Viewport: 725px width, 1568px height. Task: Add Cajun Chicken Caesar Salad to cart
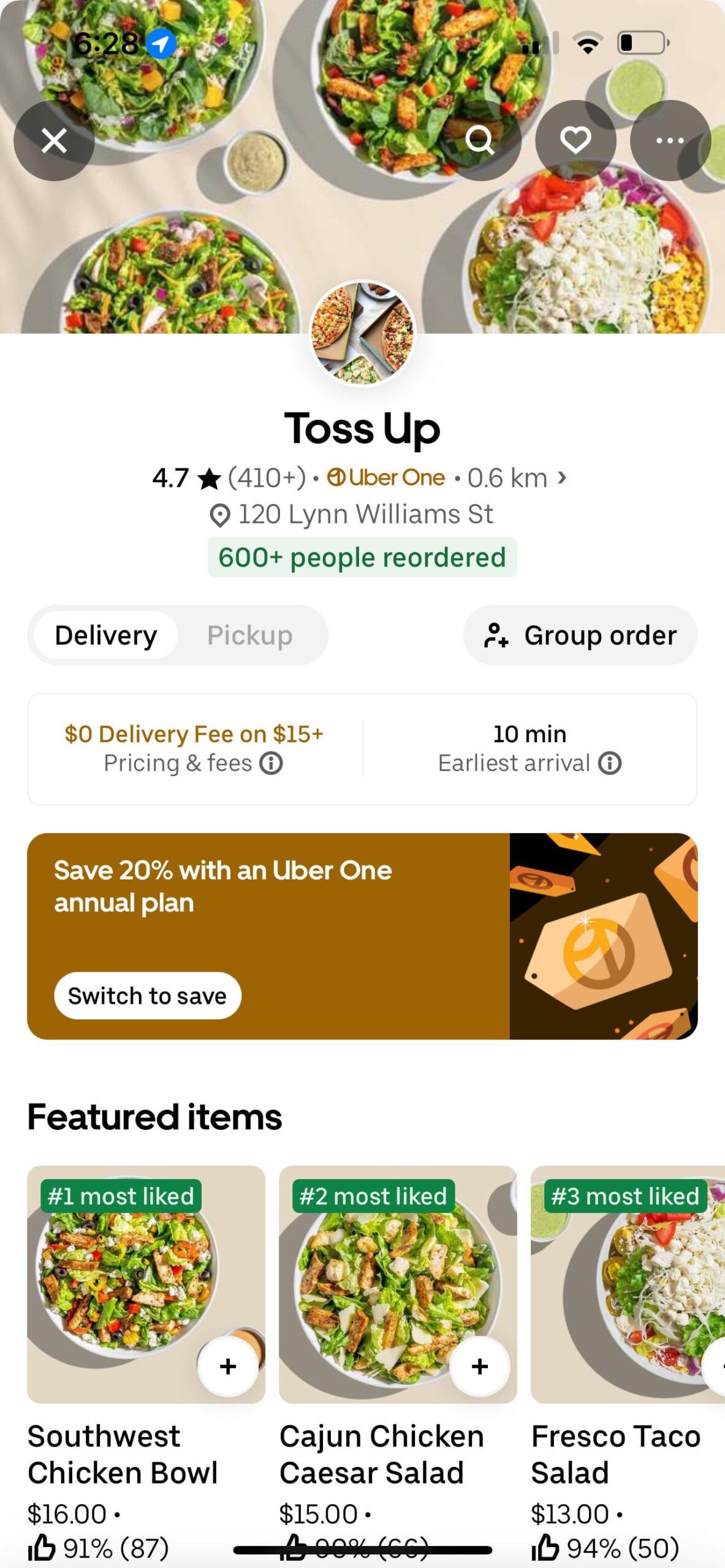pyautogui.click(x=480, y=1366)
